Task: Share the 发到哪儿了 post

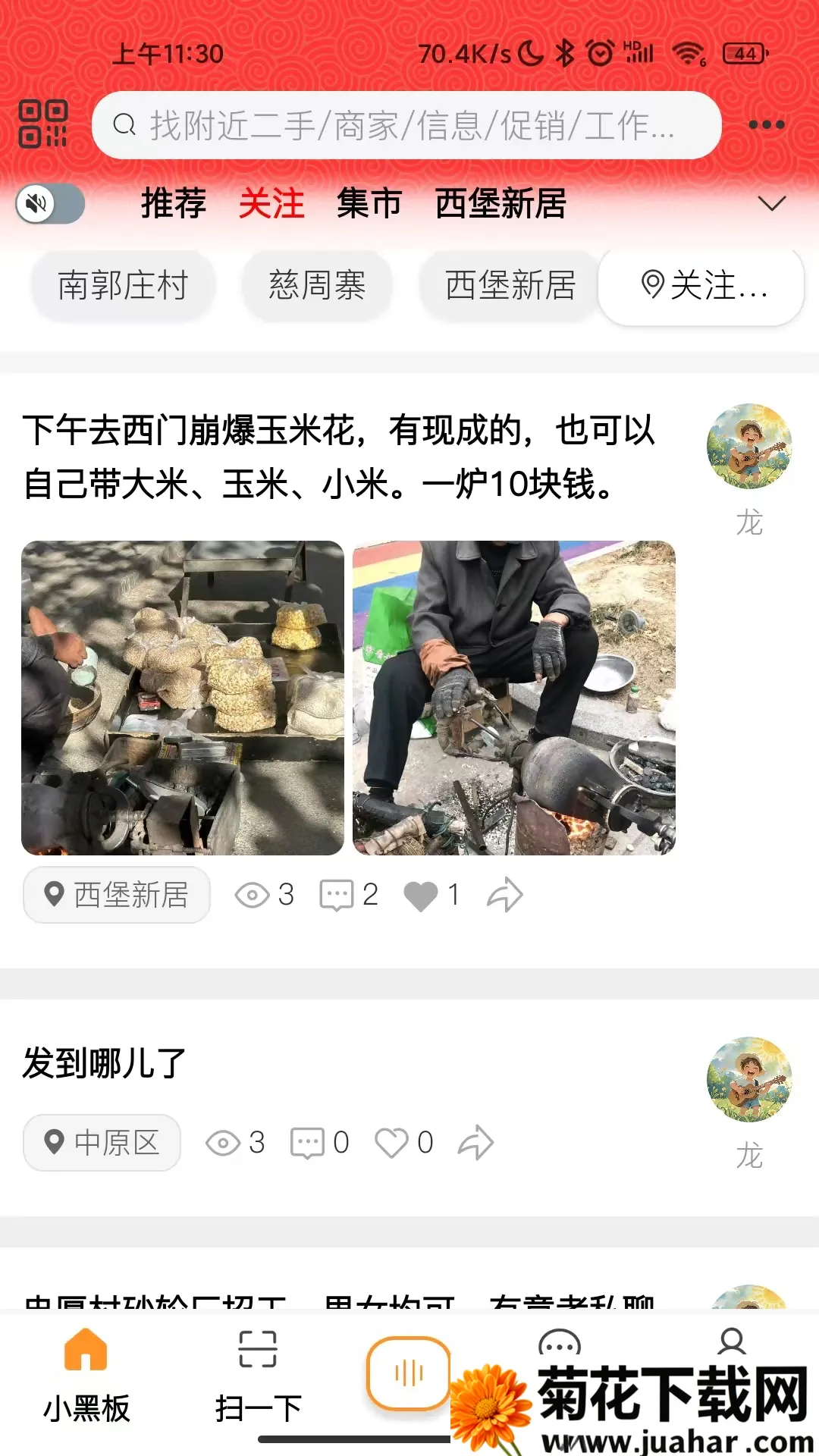Action: coord(476,1143)
